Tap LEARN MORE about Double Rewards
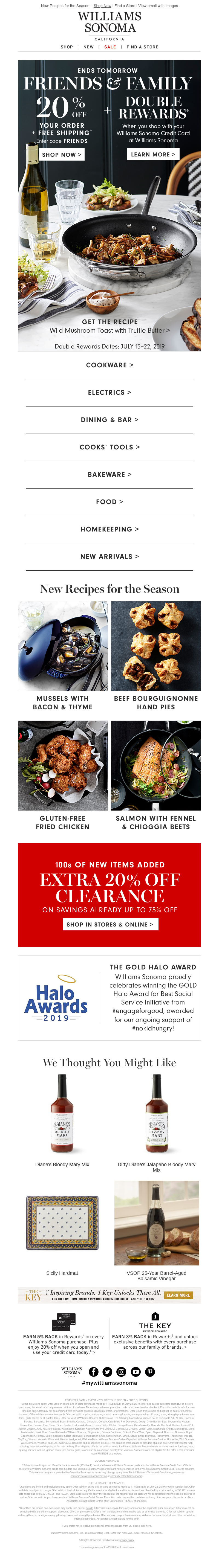The width and height of the screenshot is (219, 1568). 153,155
